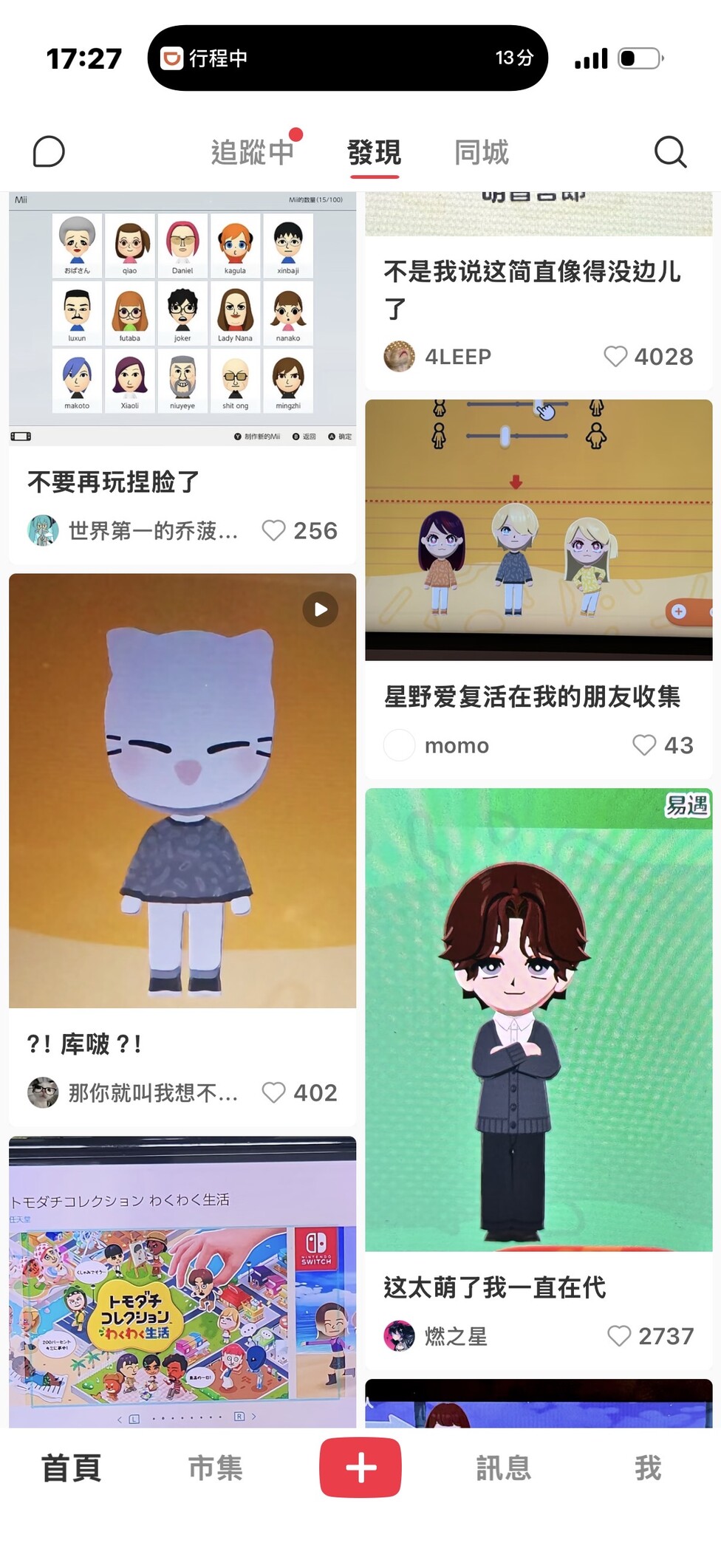Image resolution: width=721 pixels, height=1568 pixels.
Task: Open the cat-head video post ?! 库啵 ?!
Action: (182, 790)
